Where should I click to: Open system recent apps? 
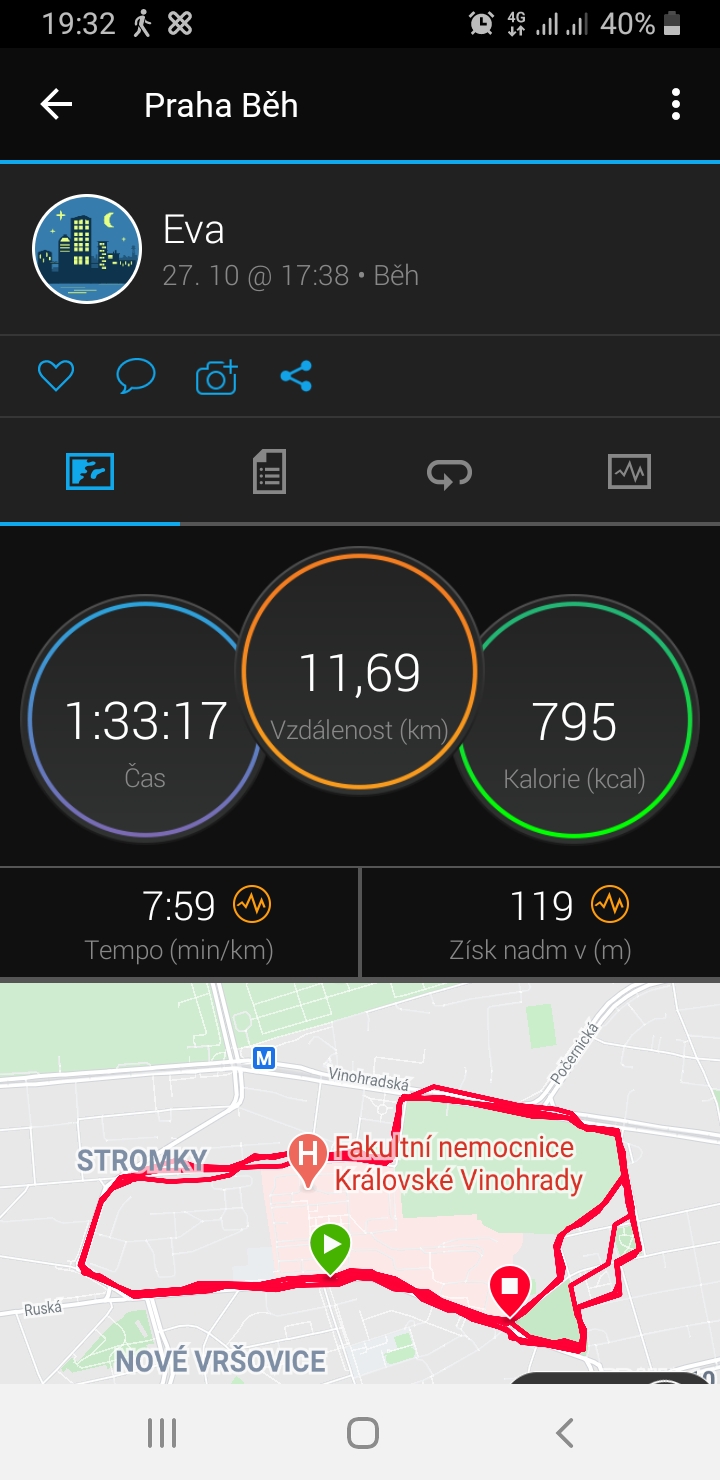[162, 1433]
